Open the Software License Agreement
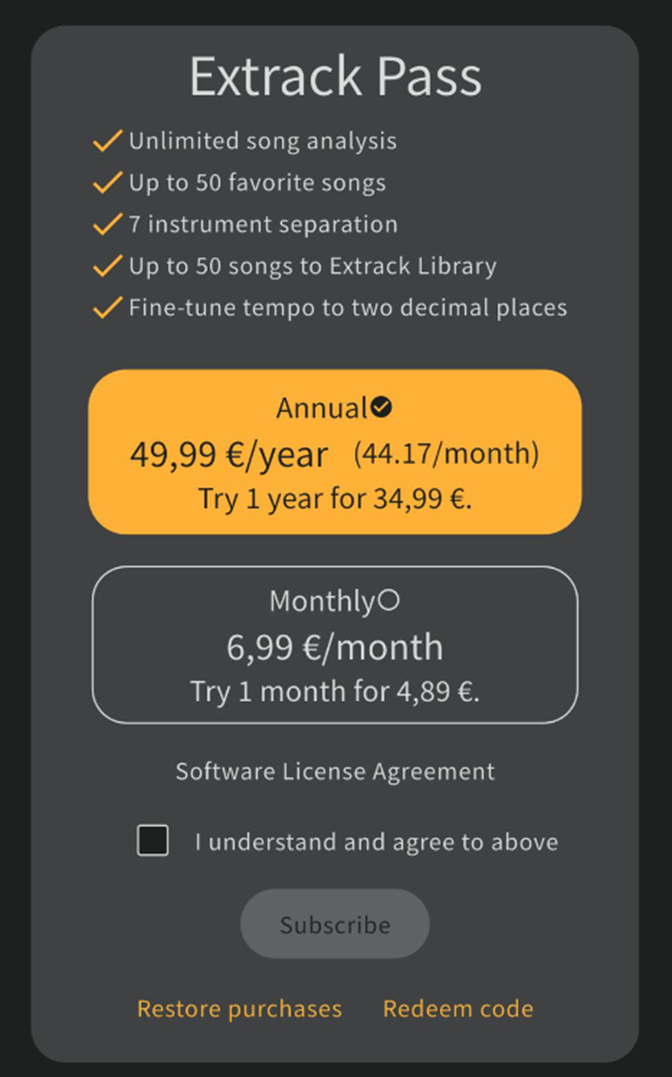 (x=335, y=772)
